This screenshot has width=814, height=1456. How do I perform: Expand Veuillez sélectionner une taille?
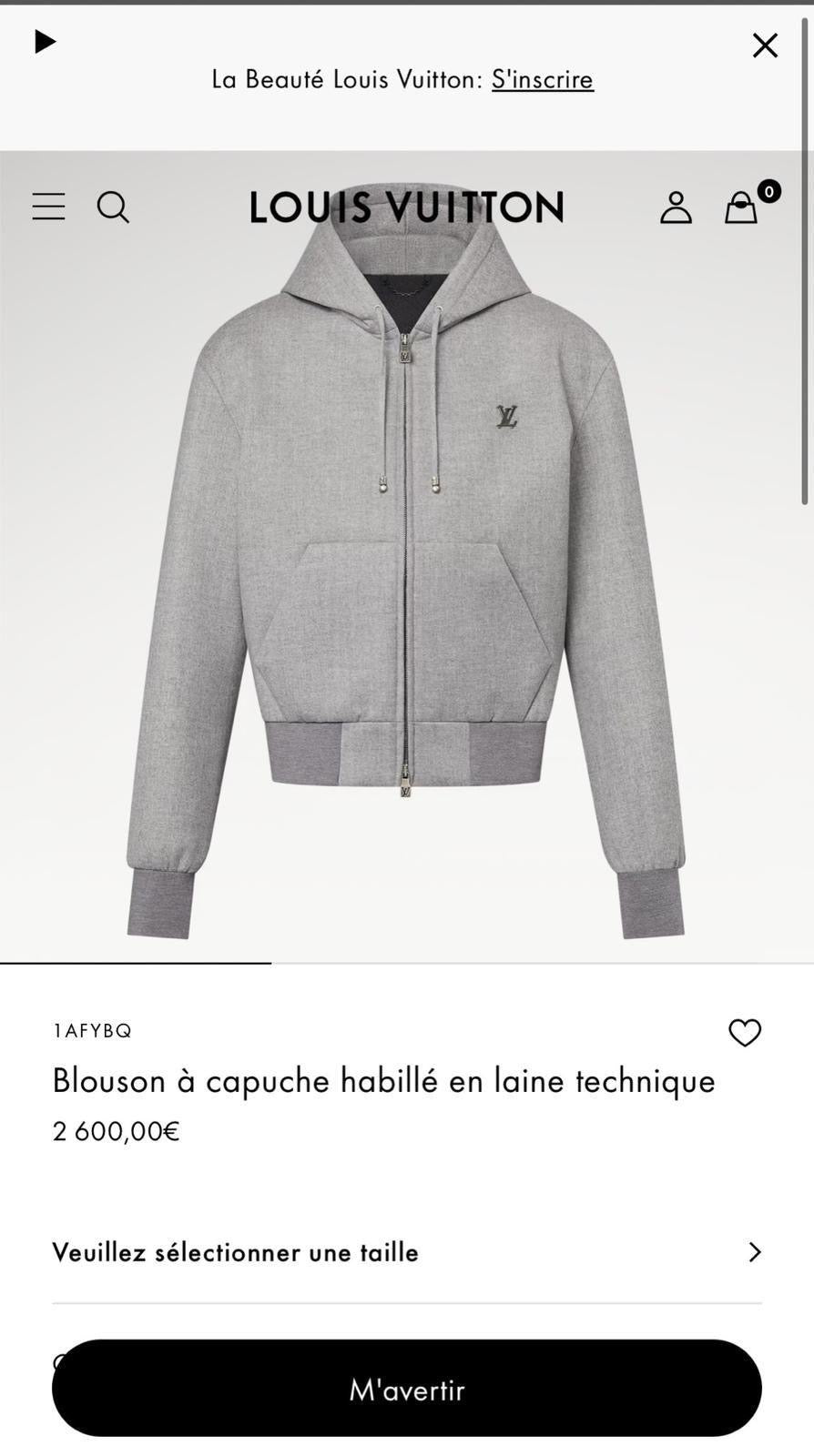406,1252
